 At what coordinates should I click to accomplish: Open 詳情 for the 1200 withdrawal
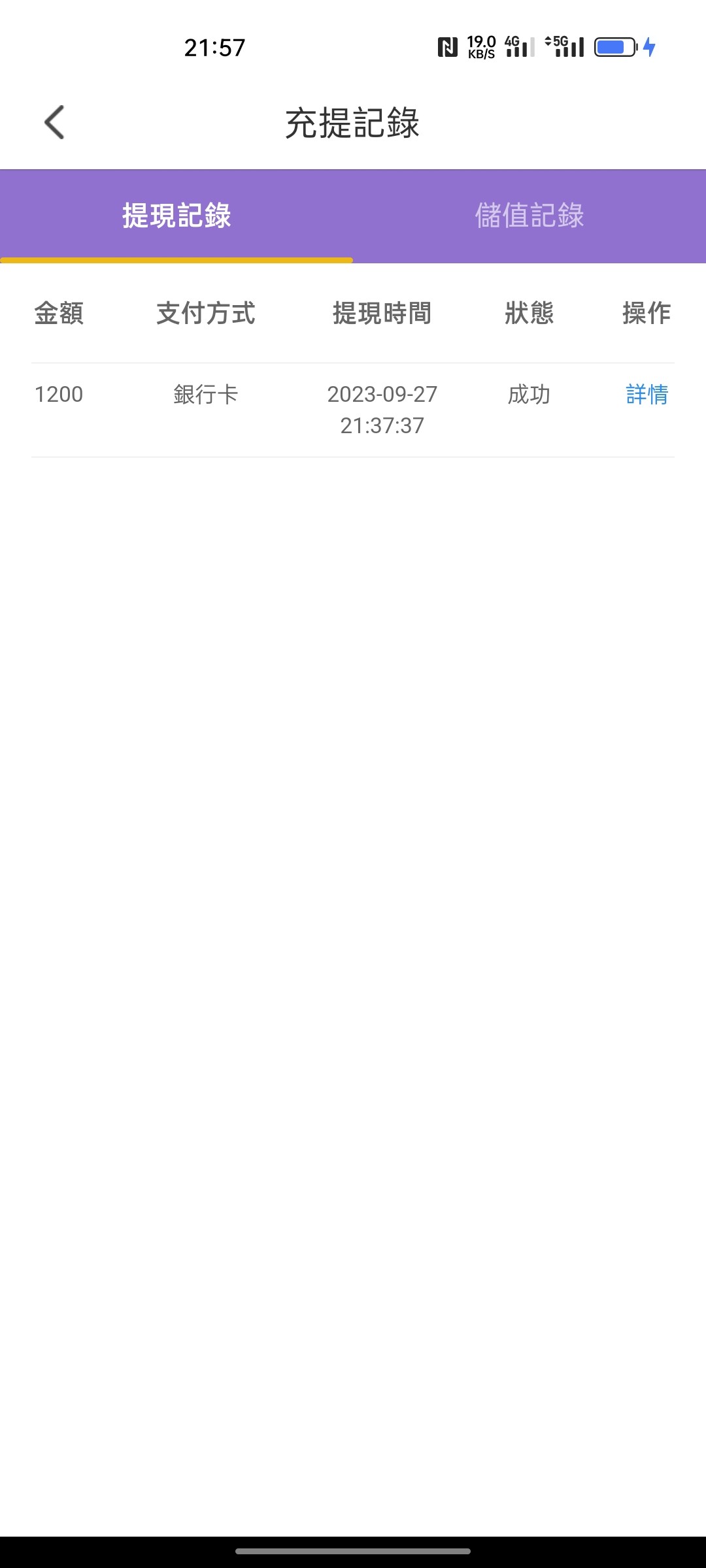coord(647,395)
